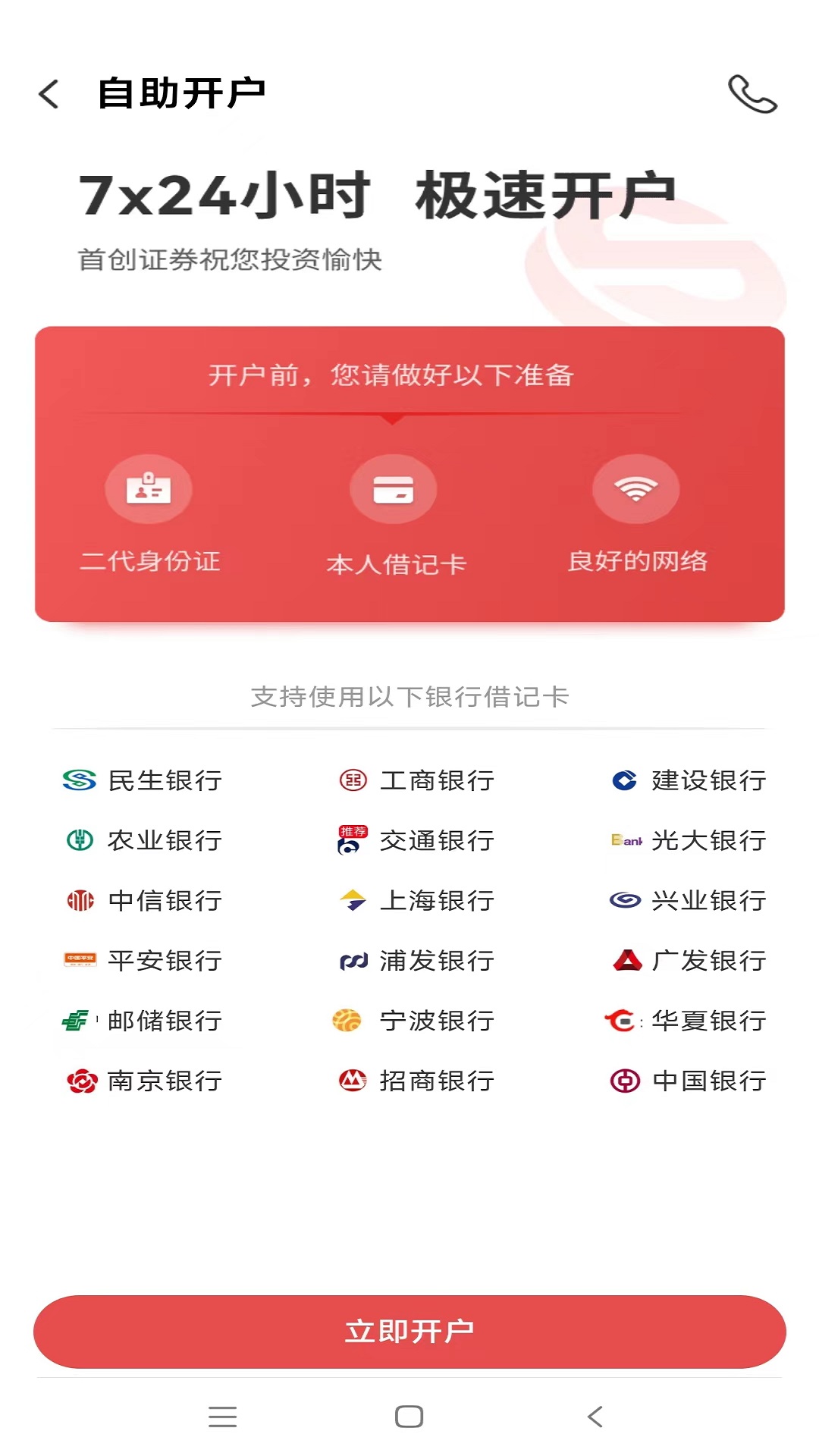Tap the China Merchants Bank logo icon
Image resolution: width=819 pixels, height=1456 pixels.
point(352,1081)
